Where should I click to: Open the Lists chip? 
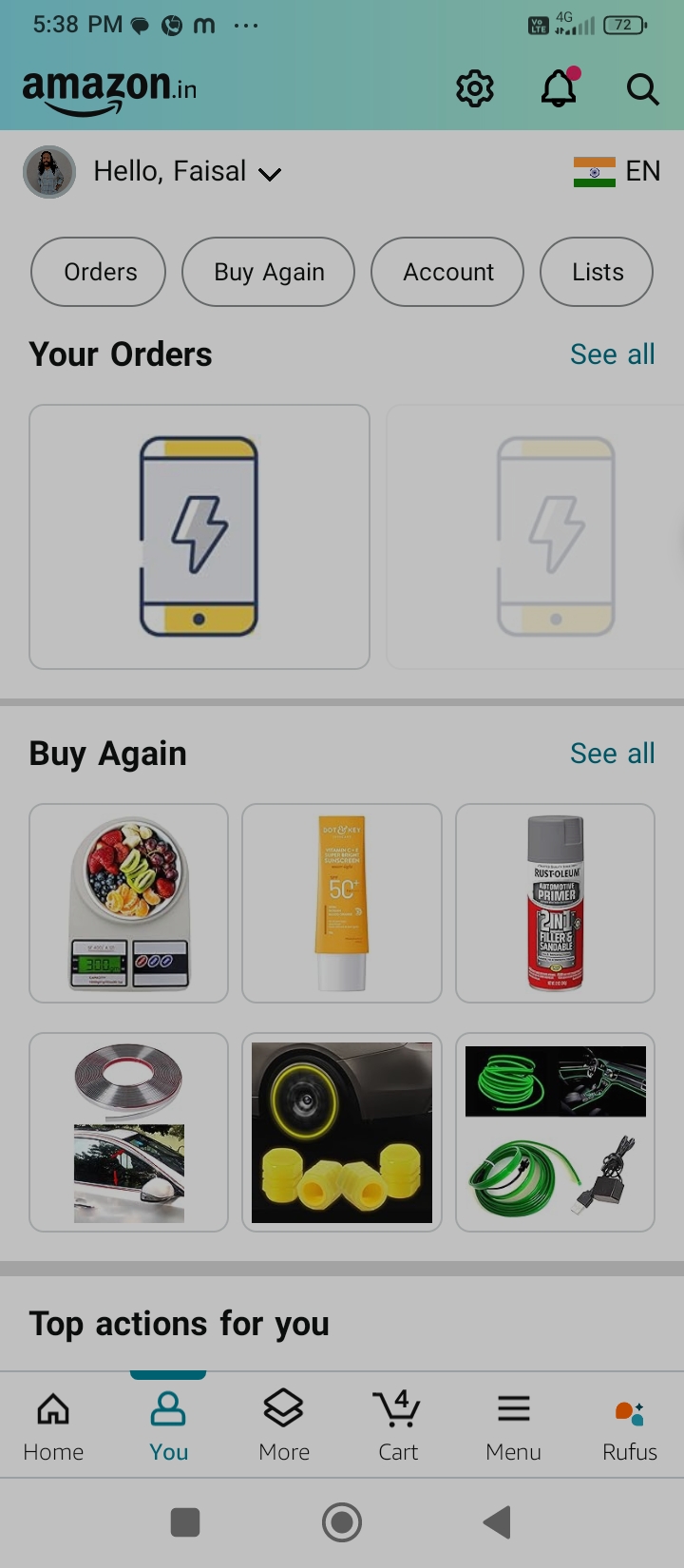(597, 272)
